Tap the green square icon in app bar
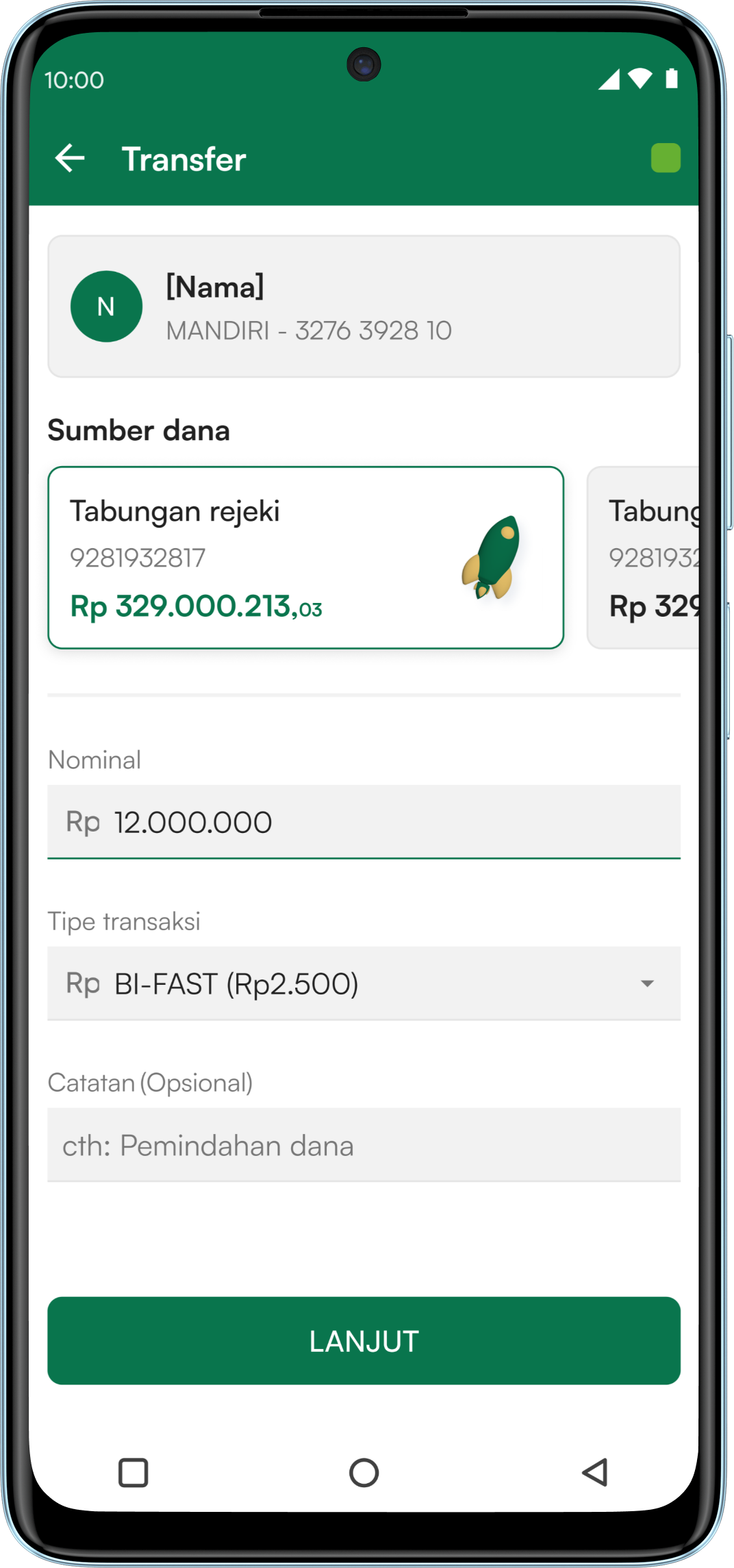Image resolution: width=734 pixels, height=1568 pixels. click(x=665, y=158)
